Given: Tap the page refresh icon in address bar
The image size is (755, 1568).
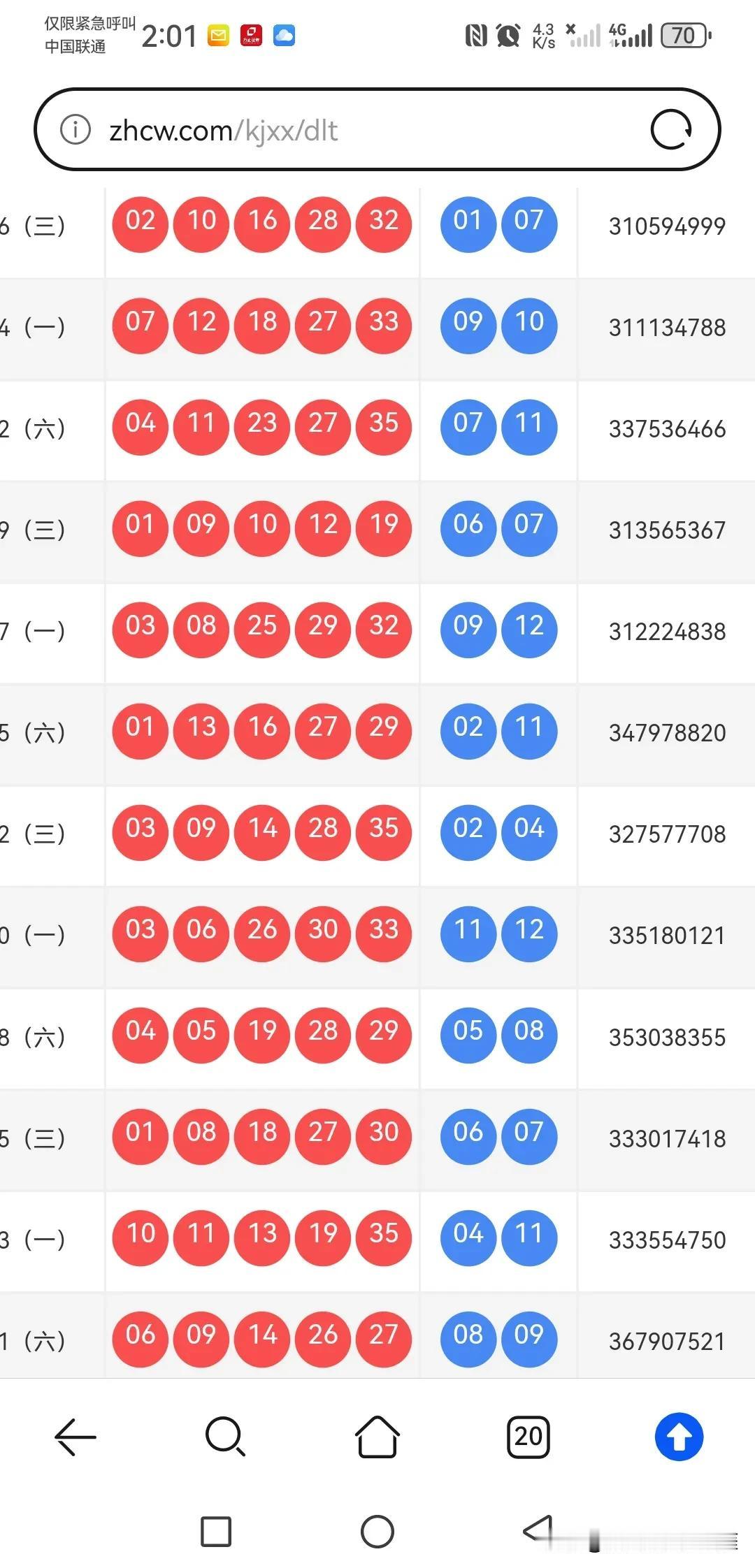Looking at the screenshot, I should (672, 129).
